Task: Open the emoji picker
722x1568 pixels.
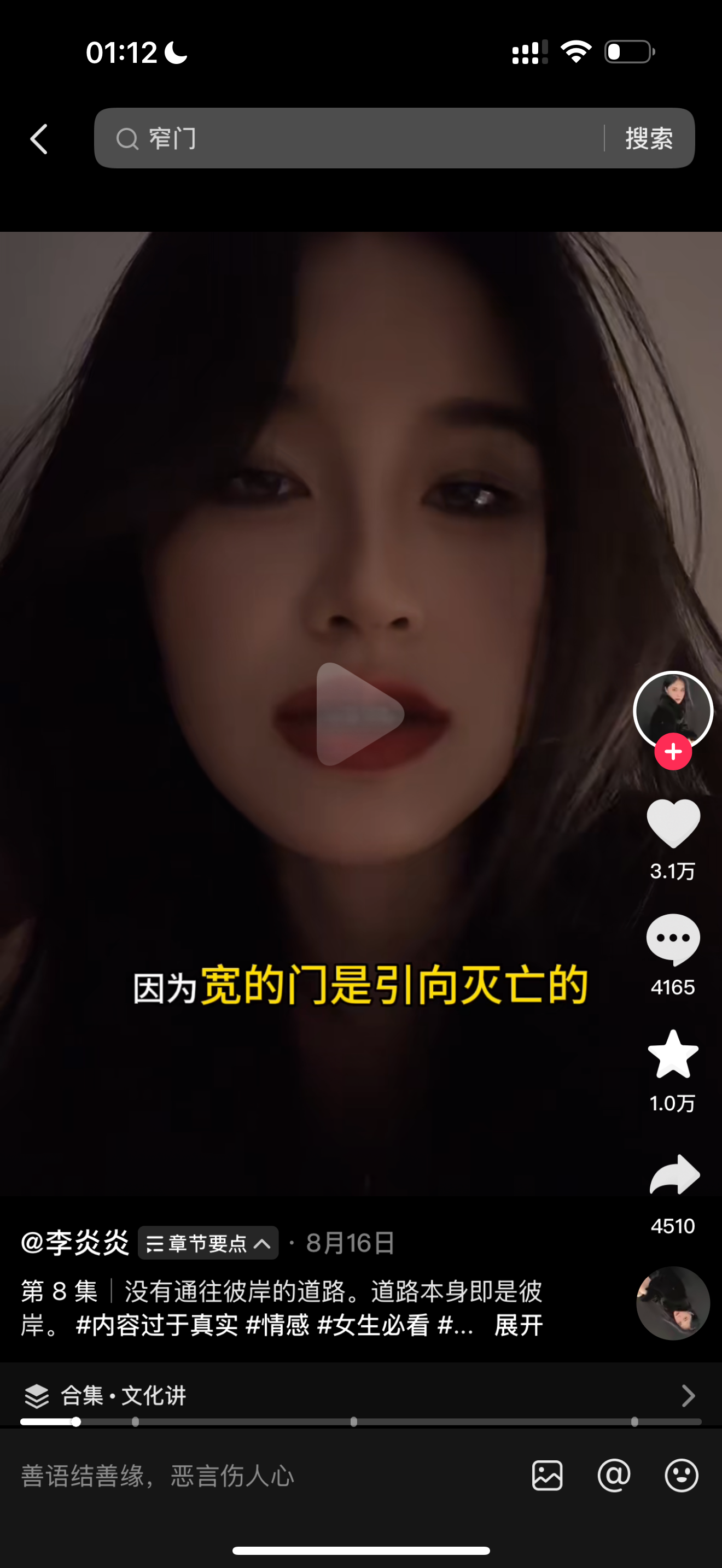Action: coord(681,1476)
